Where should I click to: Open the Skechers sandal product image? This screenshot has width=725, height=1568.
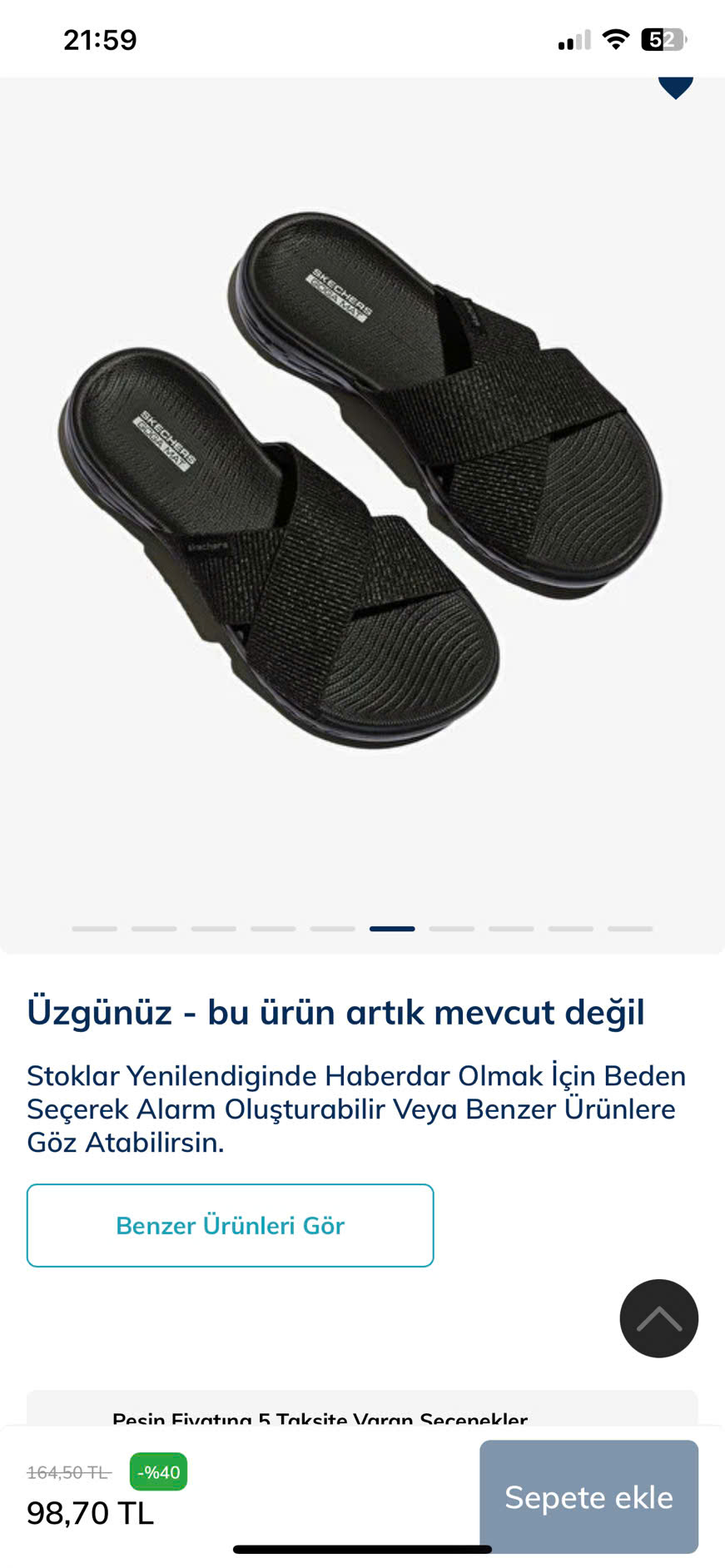point(362,483)
